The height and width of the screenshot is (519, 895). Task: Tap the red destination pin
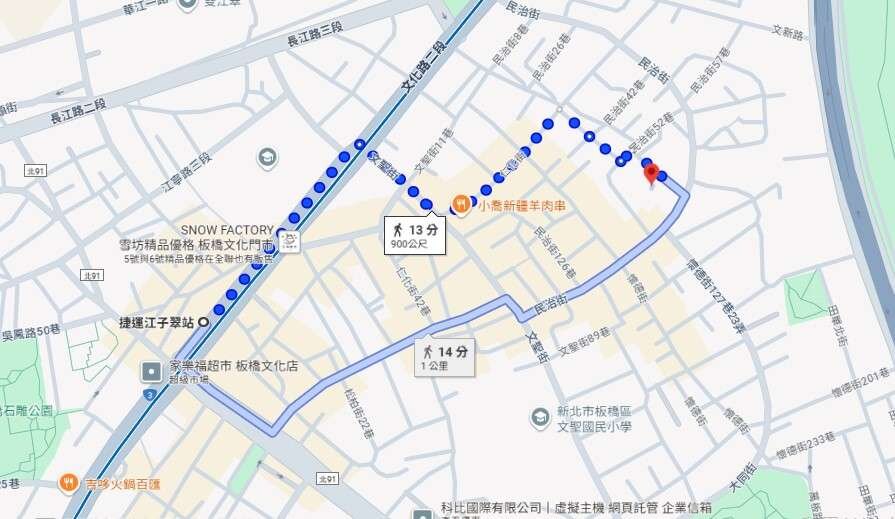[x=652, y=175]
